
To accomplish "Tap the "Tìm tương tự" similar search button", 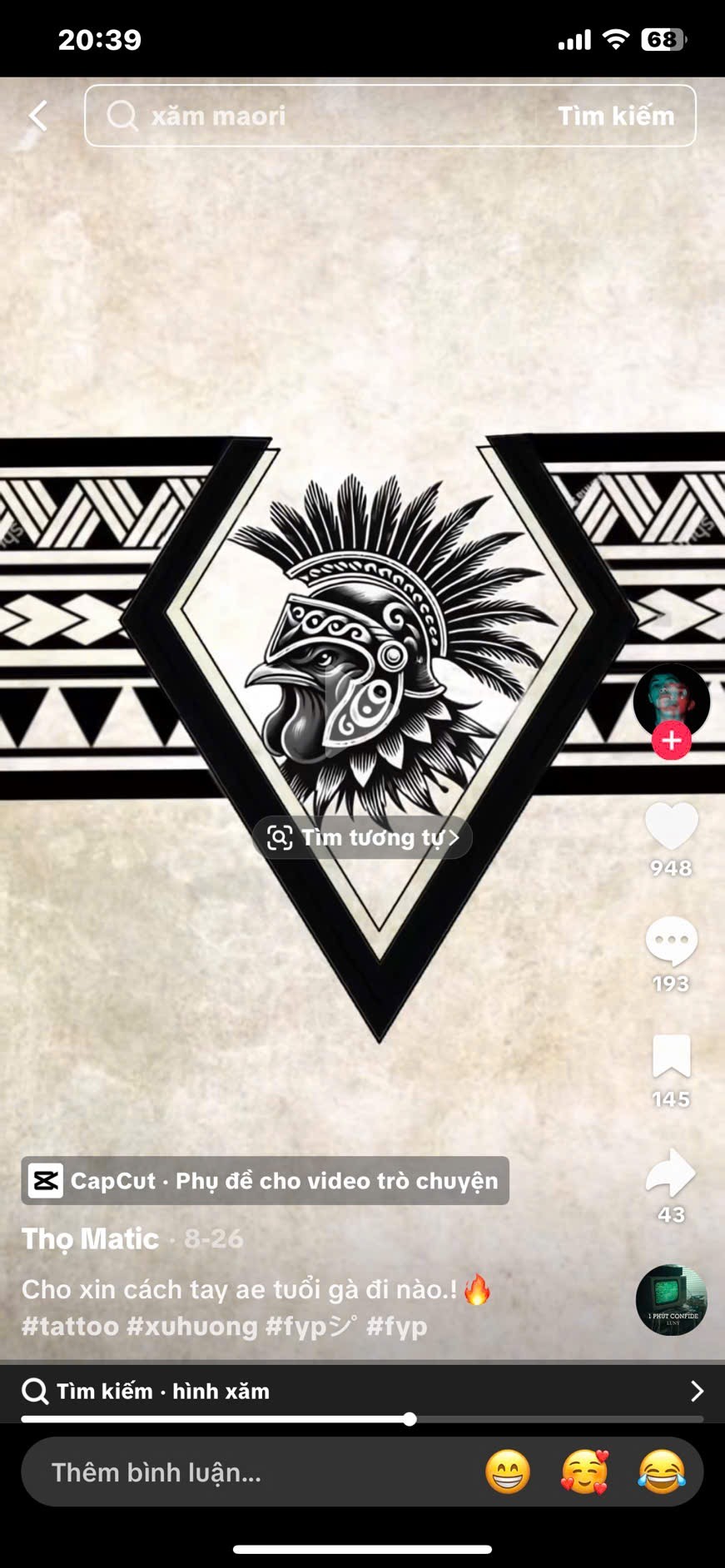I will (363, 837).
